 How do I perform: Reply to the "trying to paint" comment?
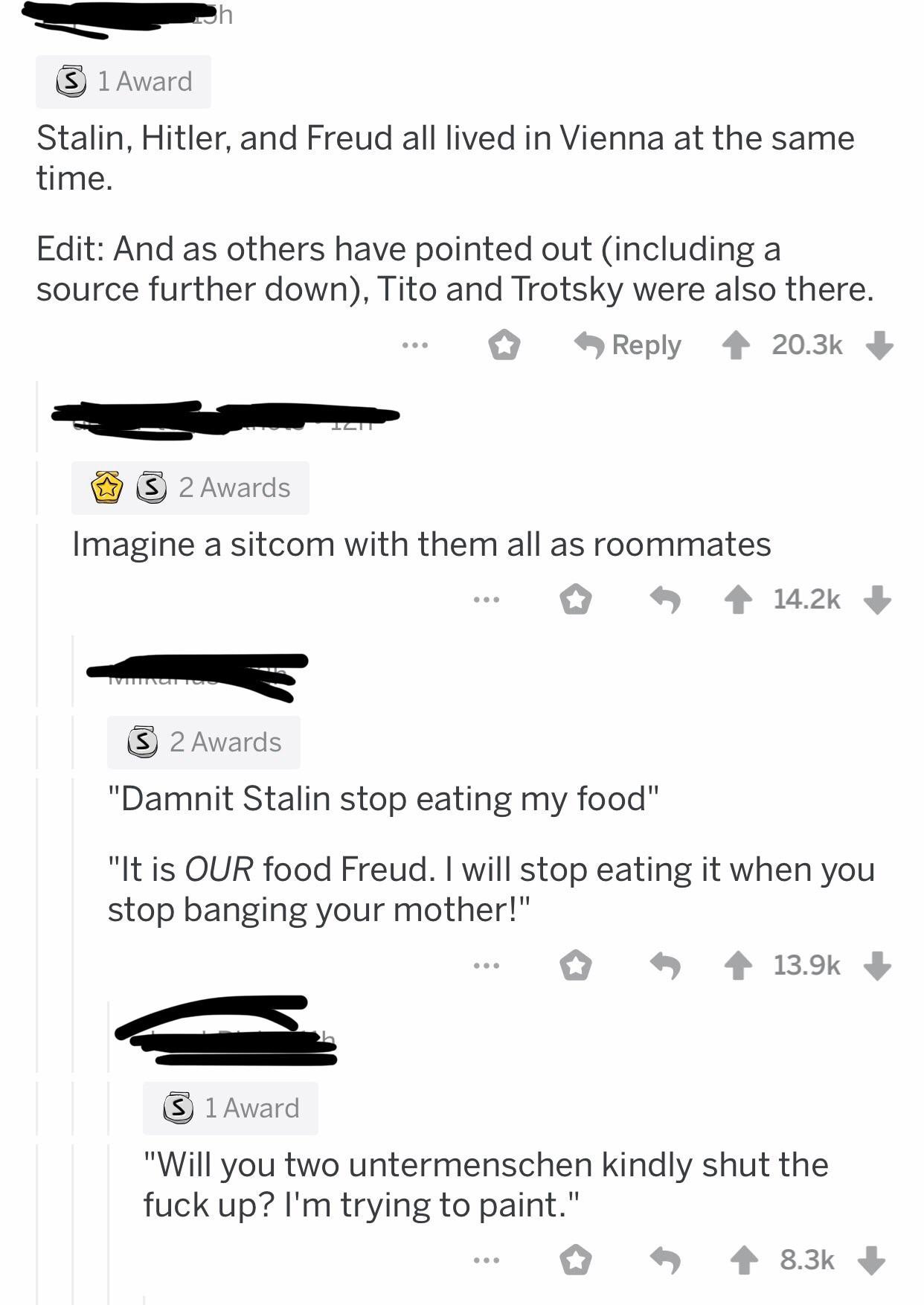[x=665, y=1260]
